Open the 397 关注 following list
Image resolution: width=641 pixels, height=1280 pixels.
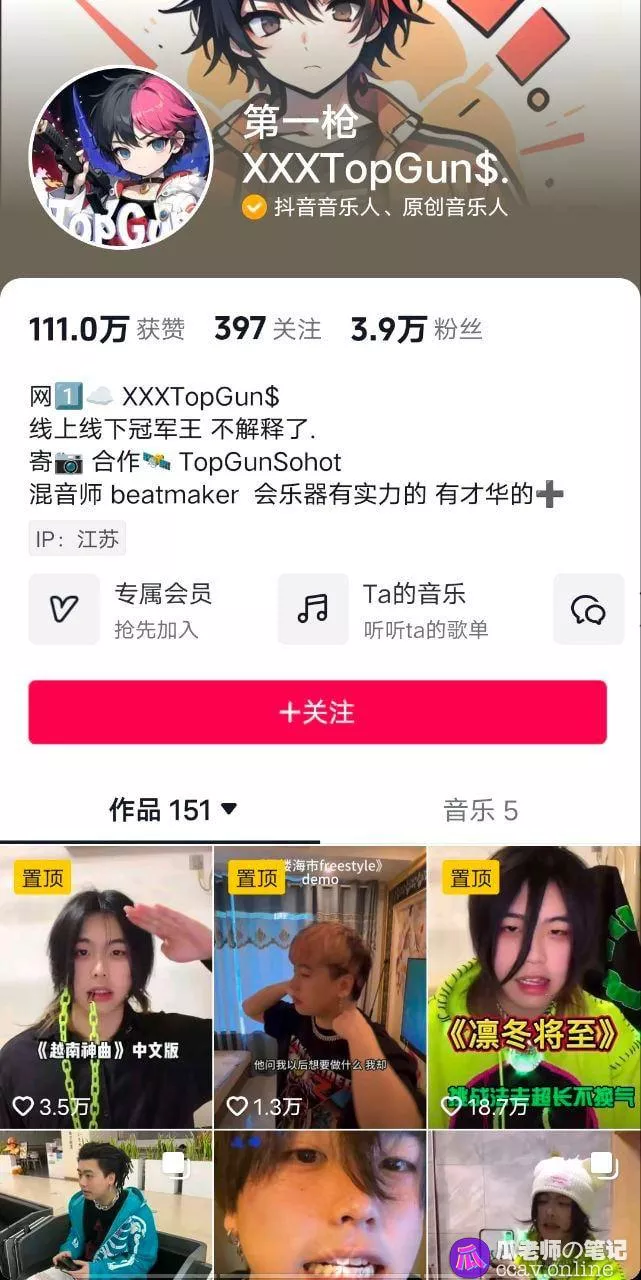pyautogui.click(x=267, y=329)
